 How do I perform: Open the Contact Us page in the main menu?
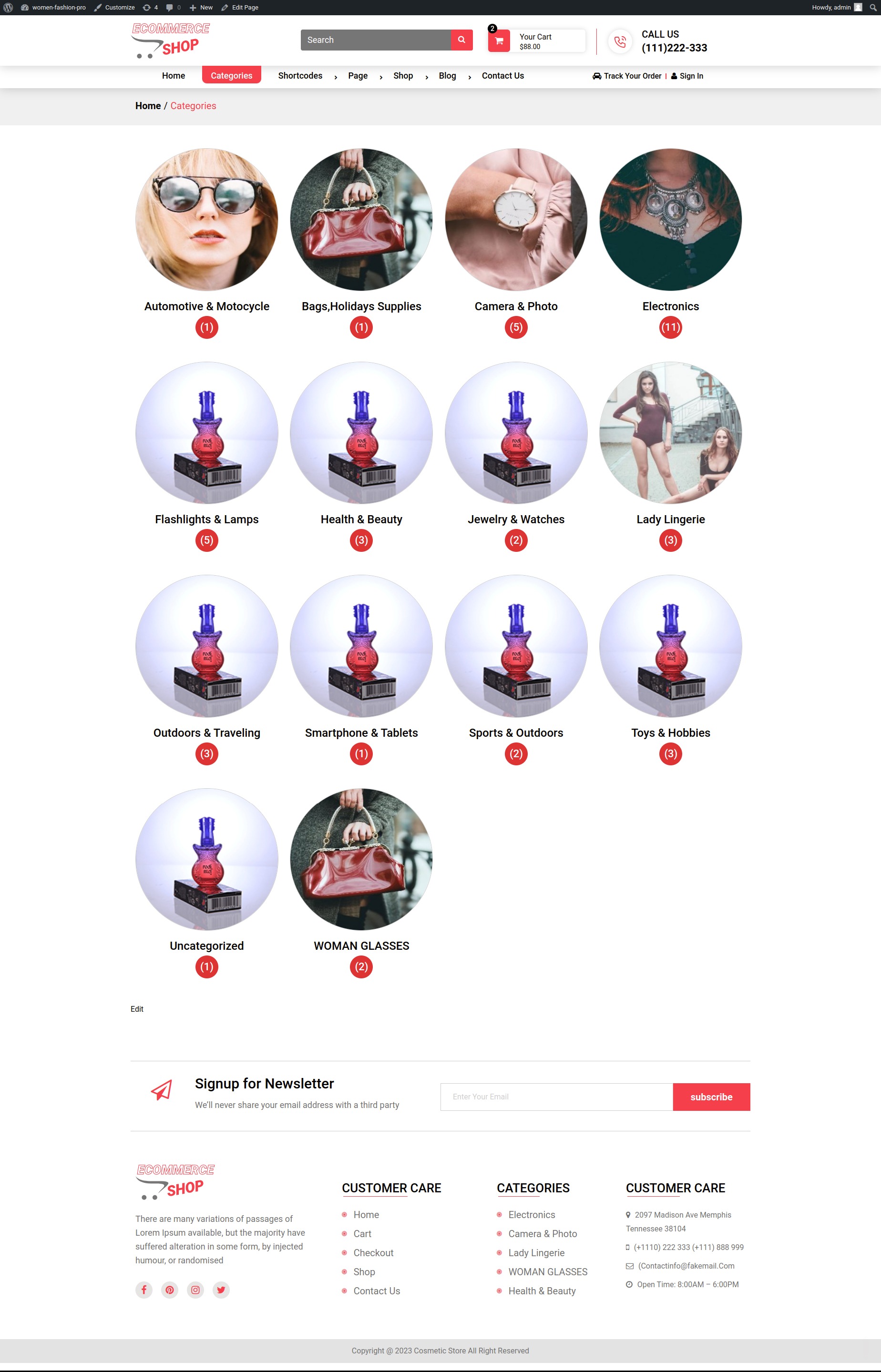502,75
